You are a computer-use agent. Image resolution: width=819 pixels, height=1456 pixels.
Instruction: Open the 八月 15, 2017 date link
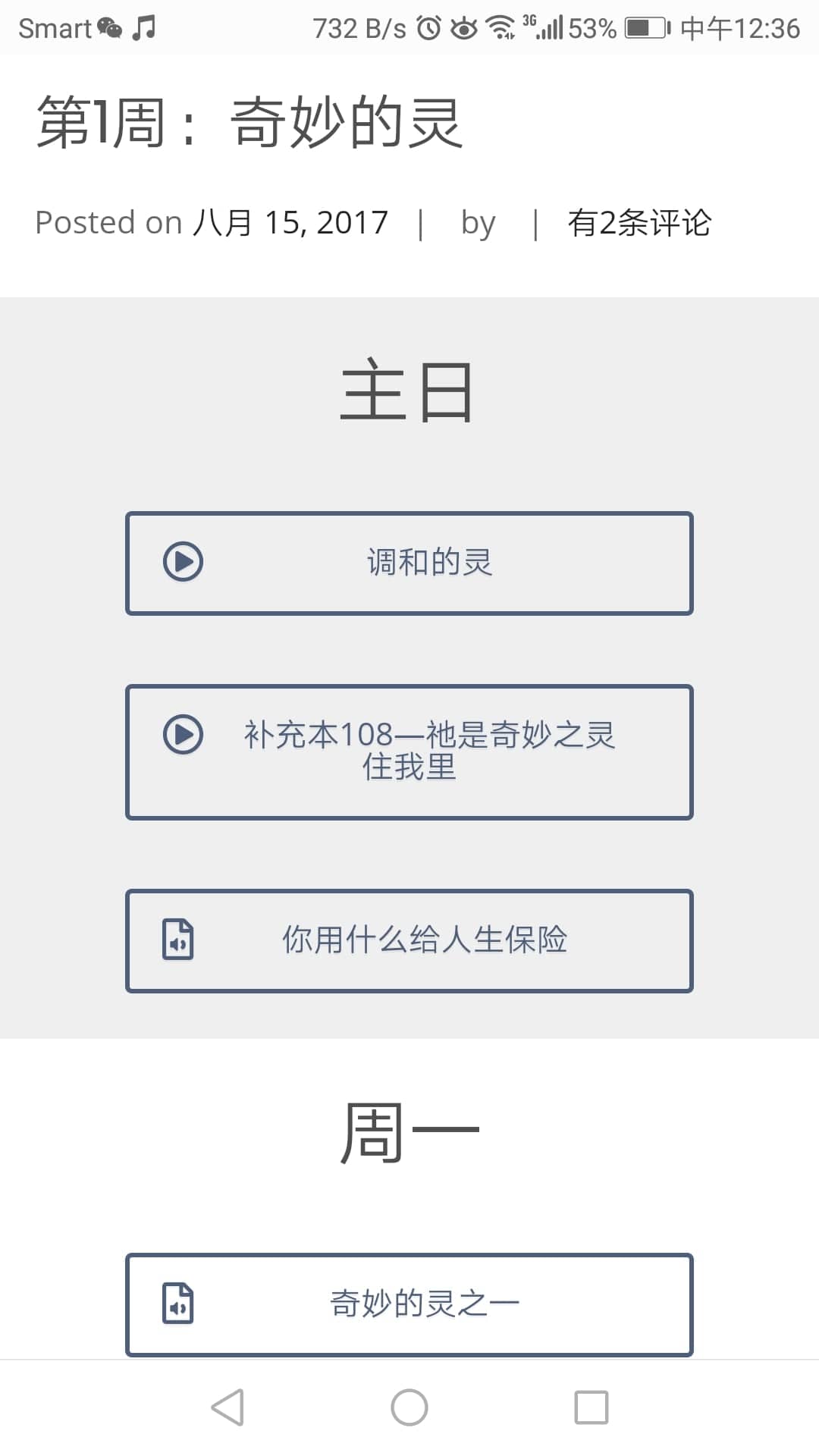click(290, 223)
